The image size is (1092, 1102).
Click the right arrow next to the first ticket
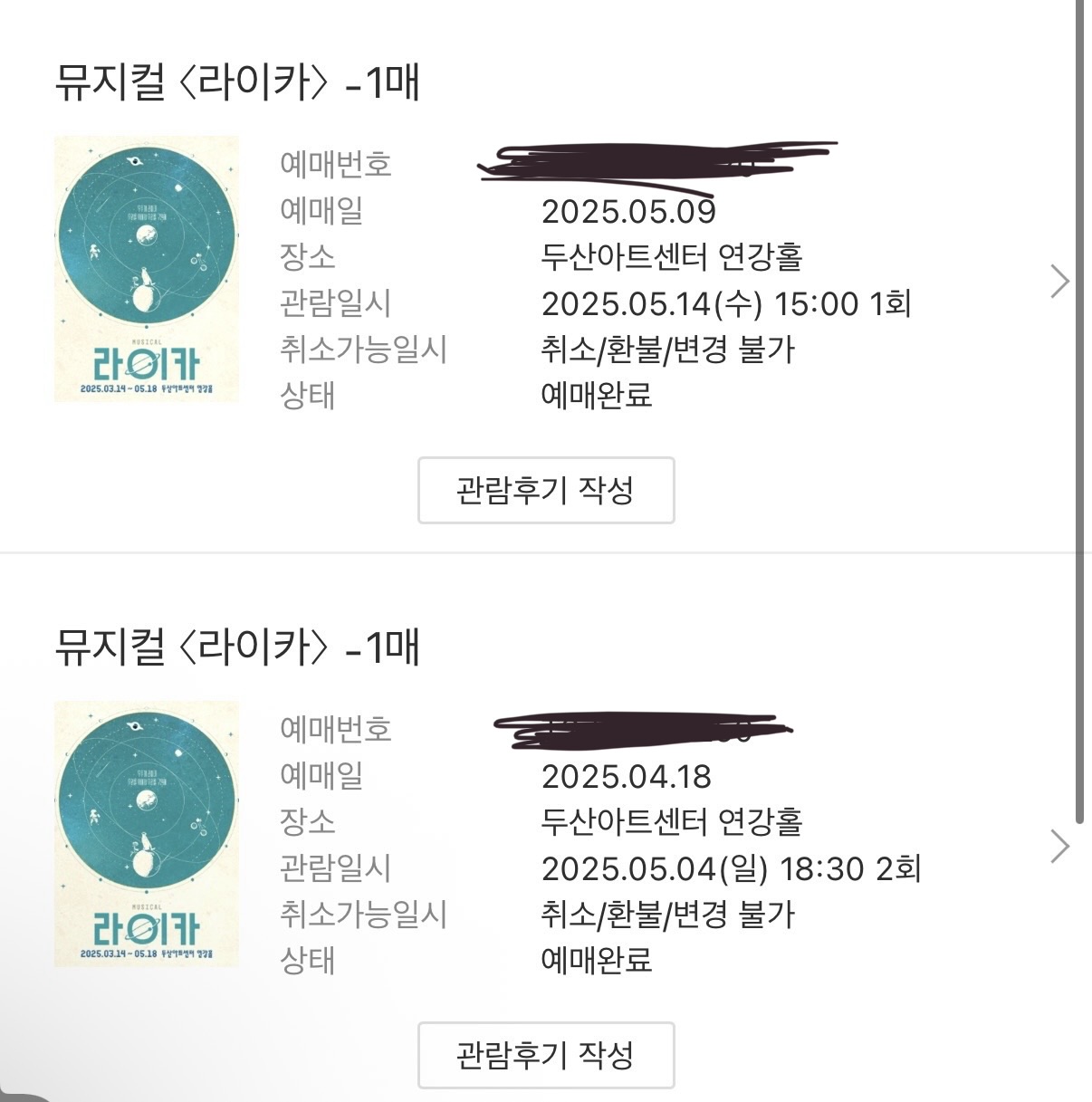click(x=1058, y=282)
